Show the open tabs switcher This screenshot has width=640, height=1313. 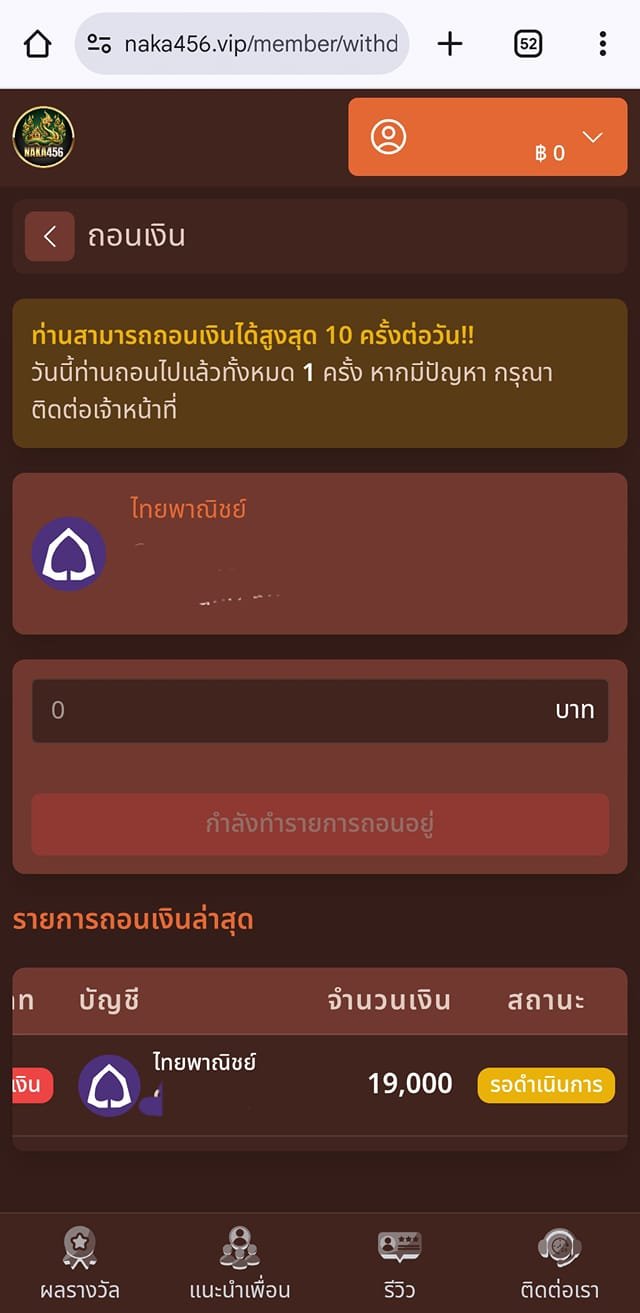(x=528, y=44)
